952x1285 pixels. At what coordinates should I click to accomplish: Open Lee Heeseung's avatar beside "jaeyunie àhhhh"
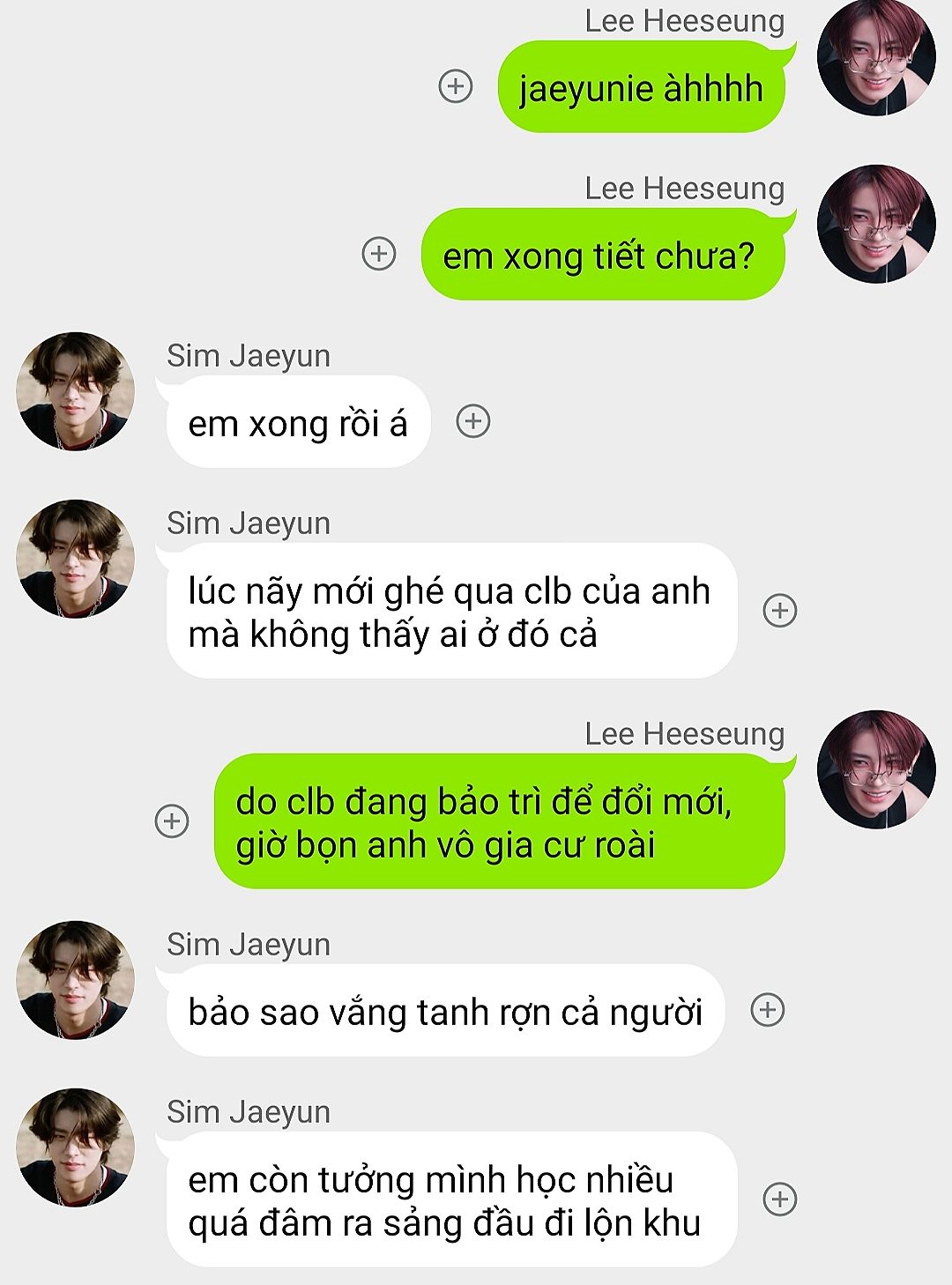(875, 58)
